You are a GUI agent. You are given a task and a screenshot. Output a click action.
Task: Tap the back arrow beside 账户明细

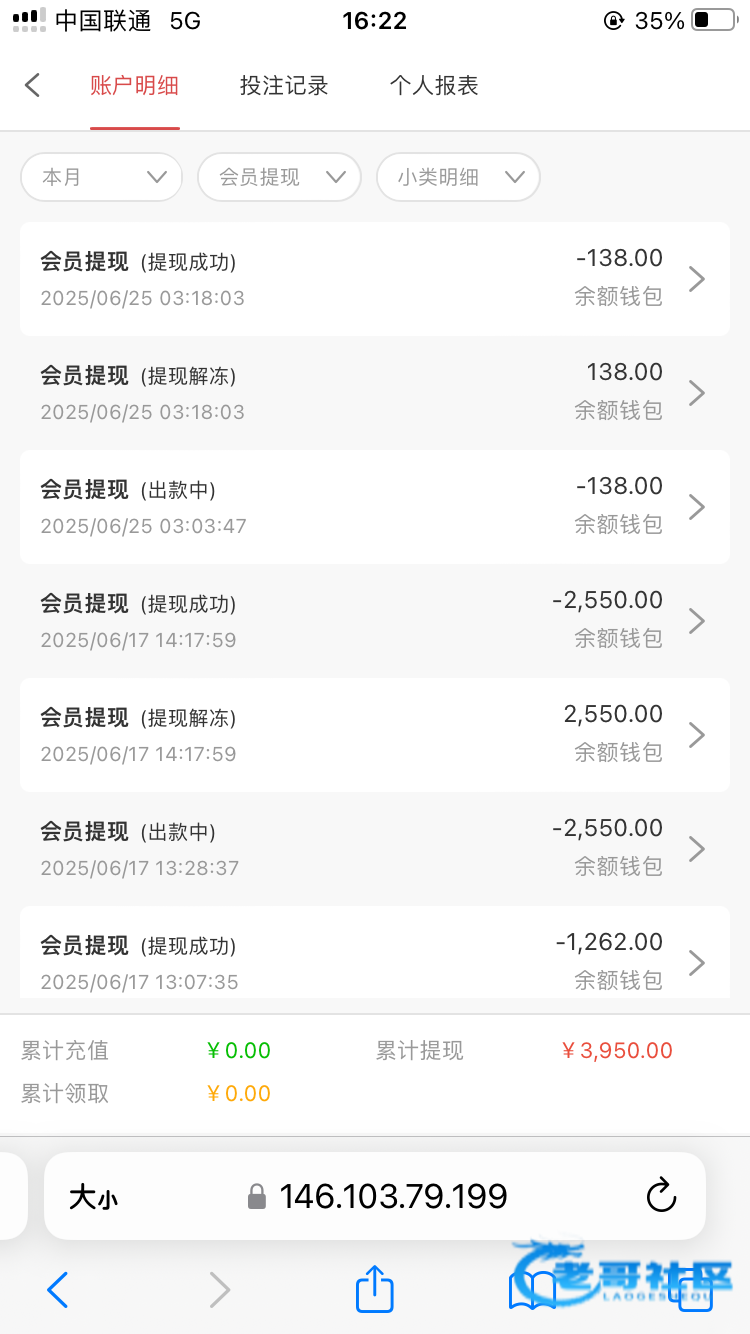coord(32,85)
